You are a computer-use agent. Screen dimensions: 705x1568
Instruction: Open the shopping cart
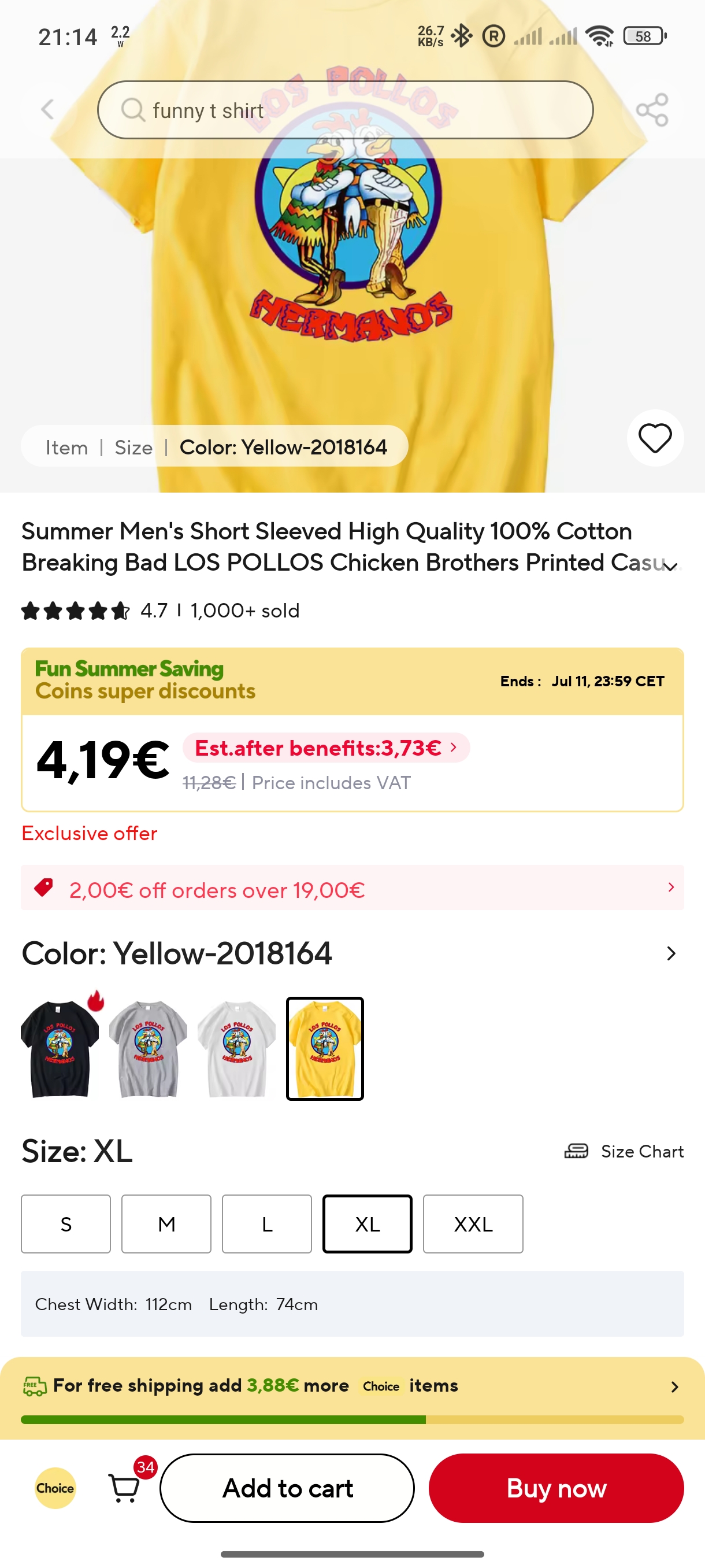tap(125, 1488)
